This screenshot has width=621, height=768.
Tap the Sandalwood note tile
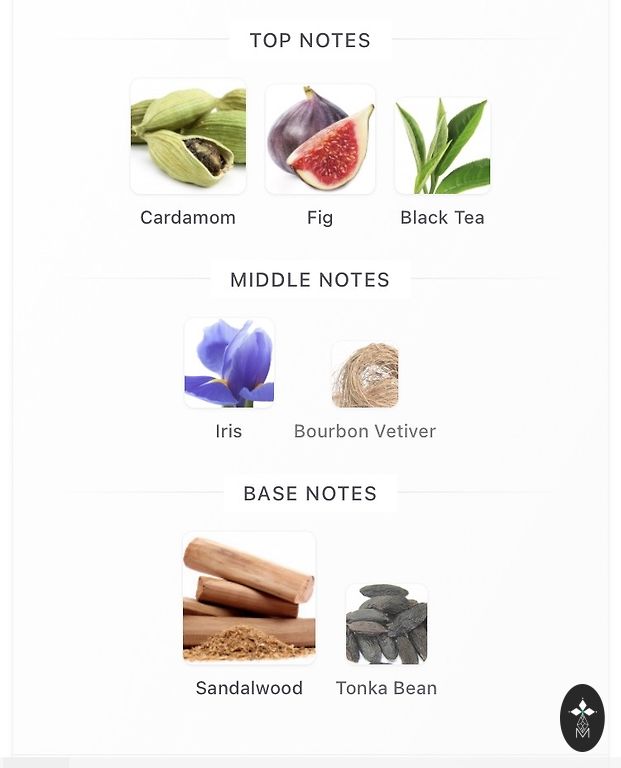pyautogui.click(x=249, y=598)
